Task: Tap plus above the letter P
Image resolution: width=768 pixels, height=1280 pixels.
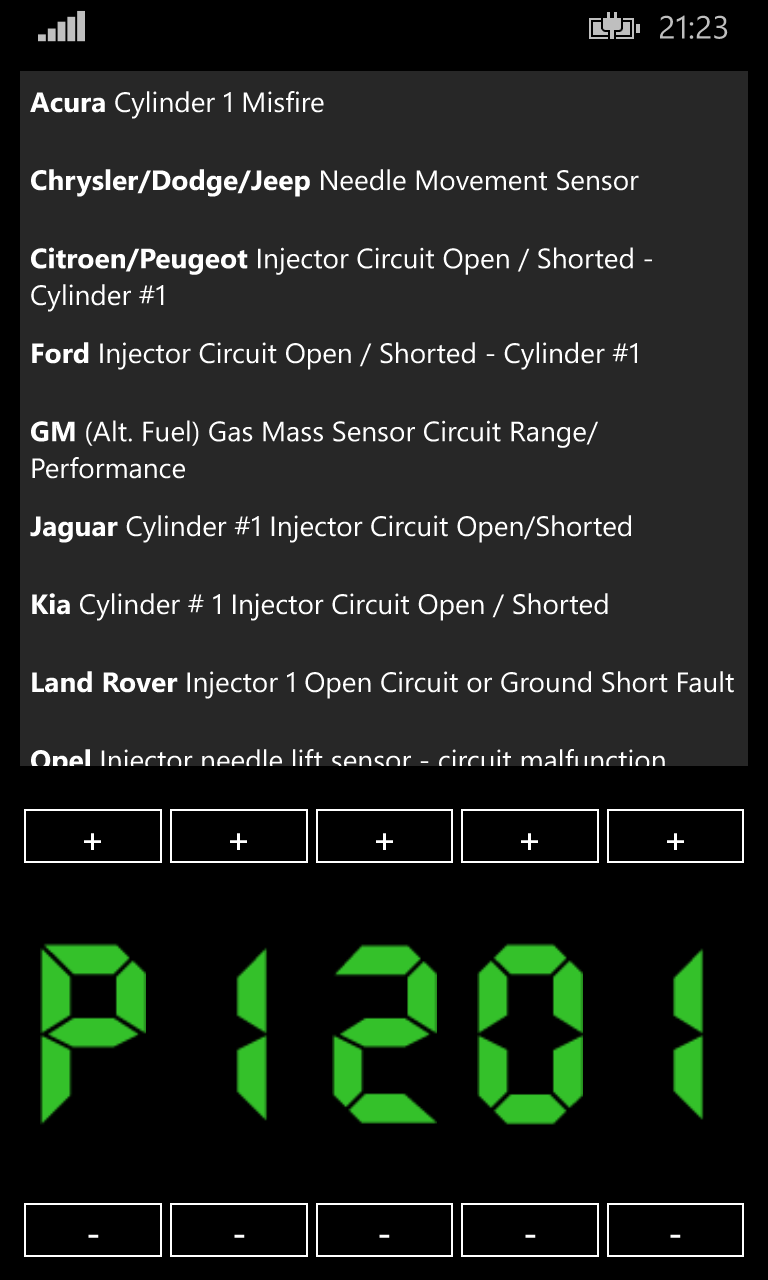Action: coord(93,836)
